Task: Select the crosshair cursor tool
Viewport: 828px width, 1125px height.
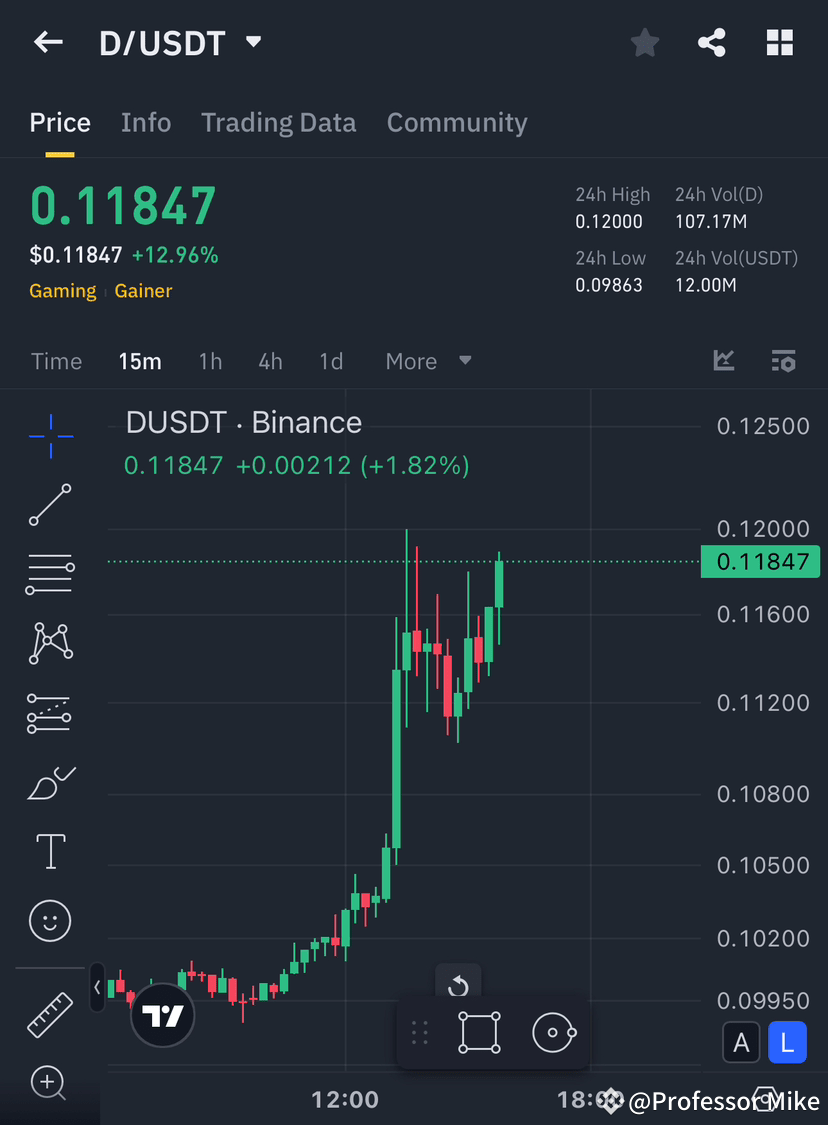Action: [50, 435]
